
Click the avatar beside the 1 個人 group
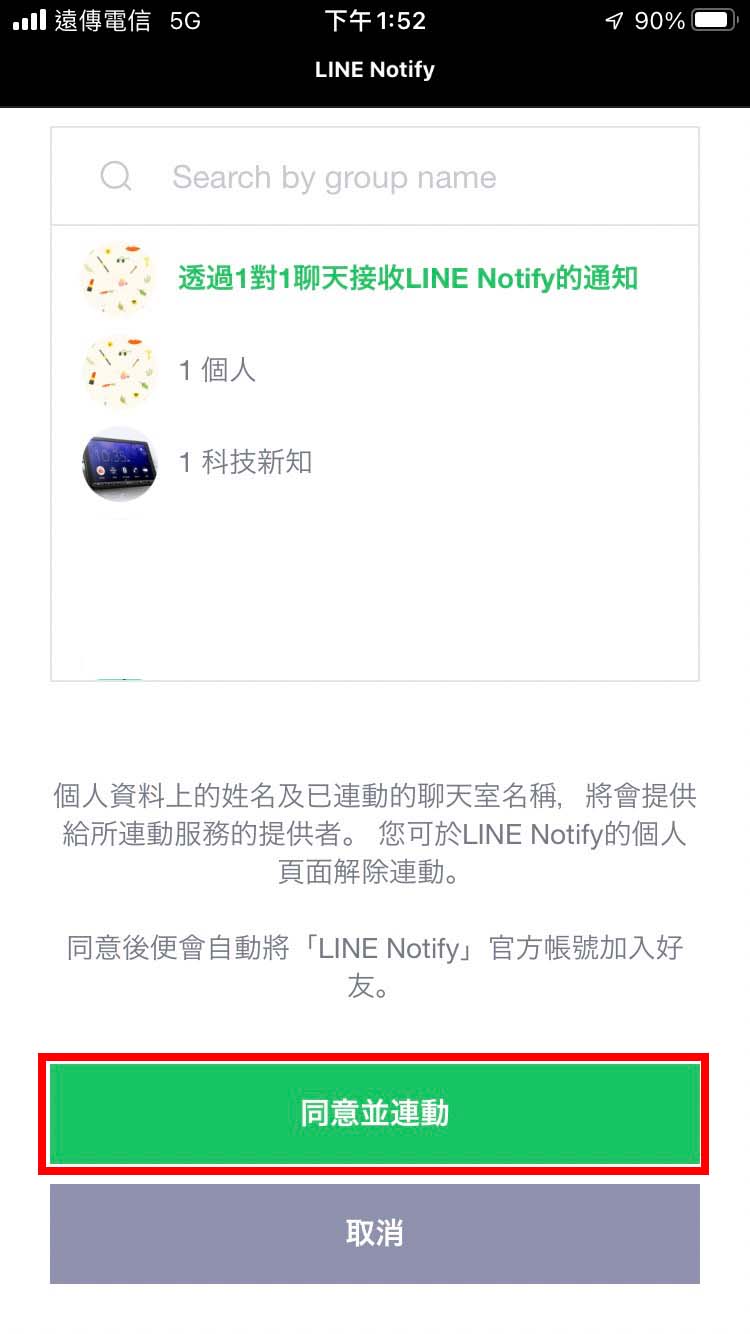point(119,372)
